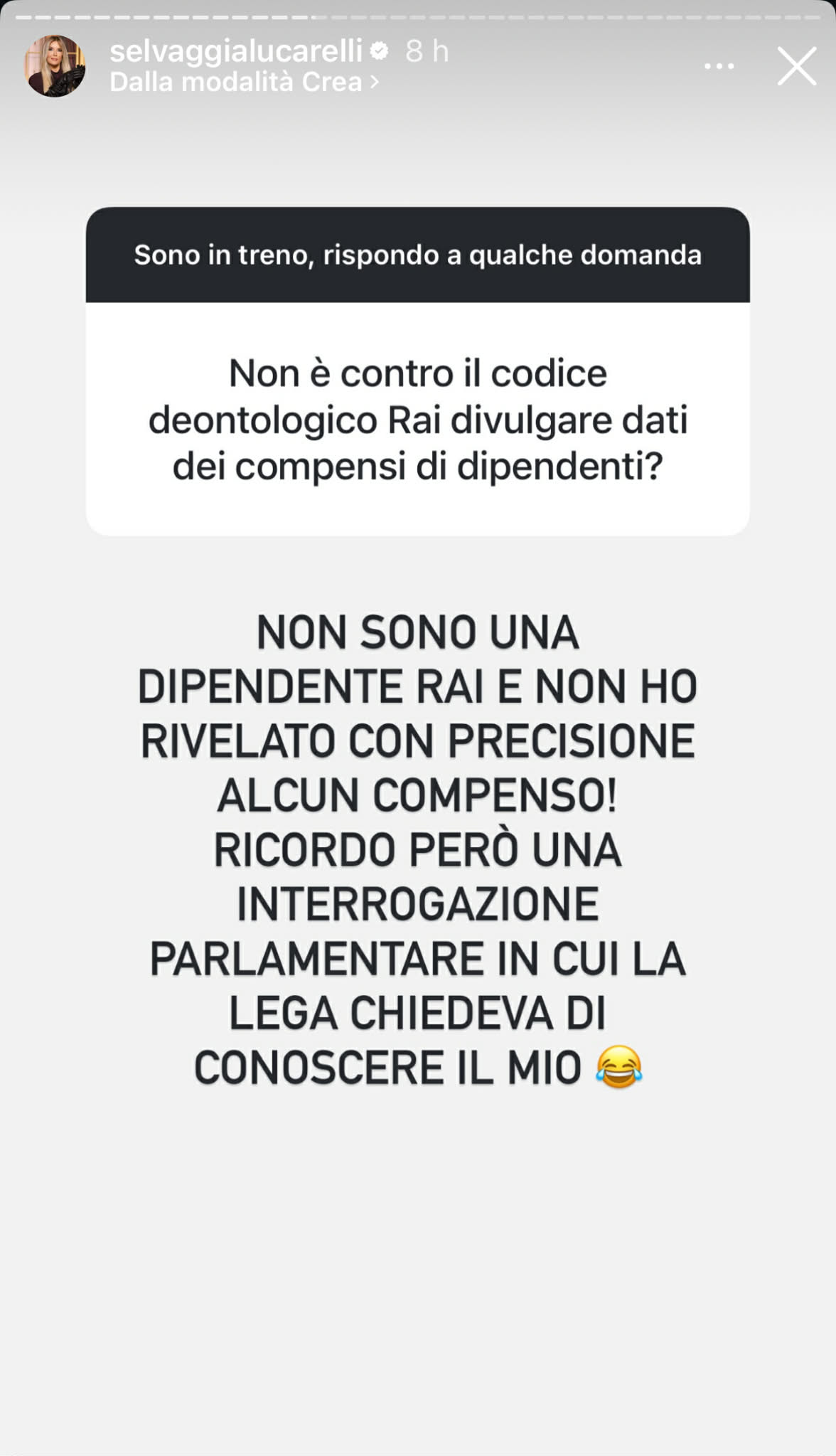Screen dimensions: 836x1456
Task: Open the three-dot story options menu
Action: pos(719,67)
